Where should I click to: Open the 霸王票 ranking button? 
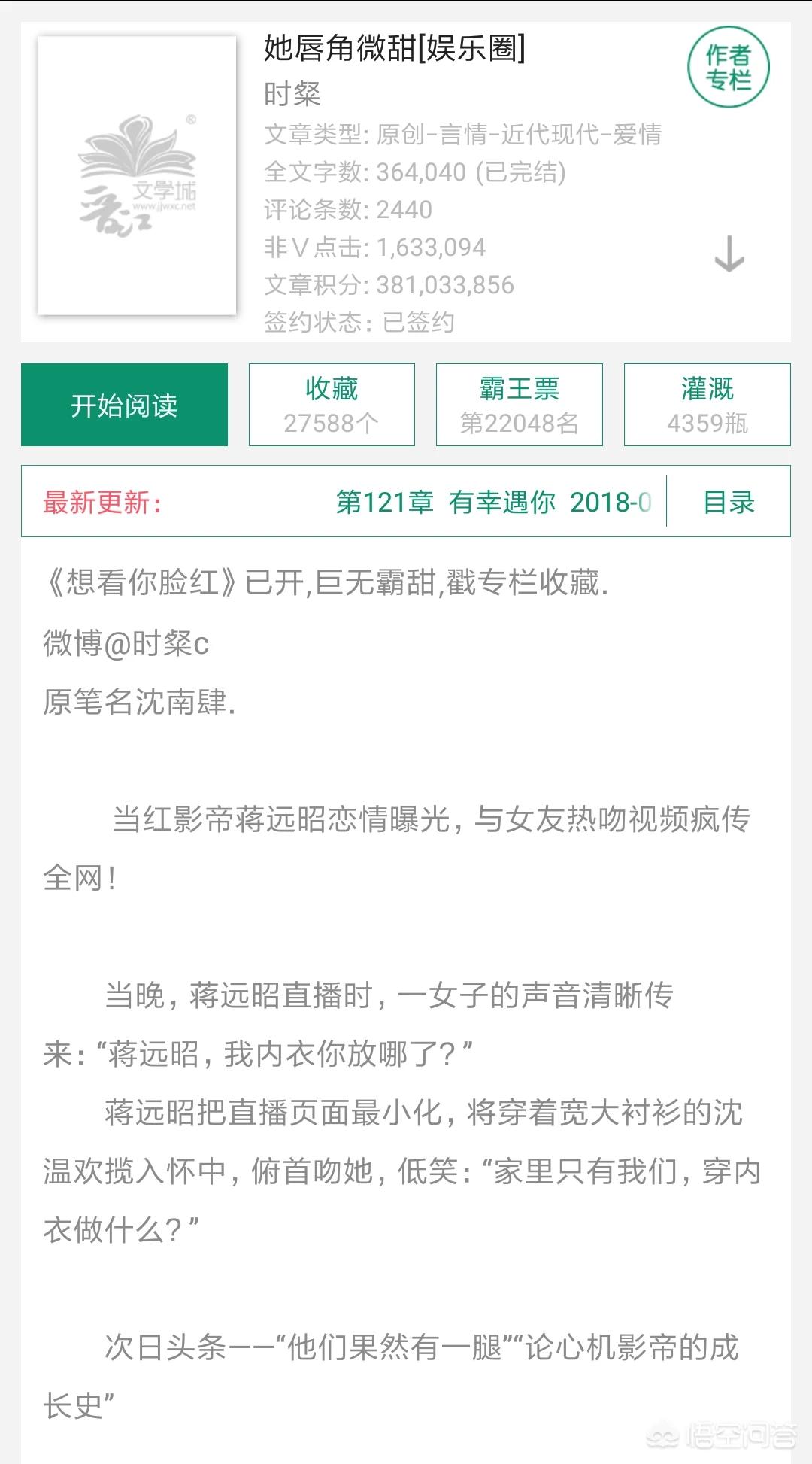coord(520,405)
